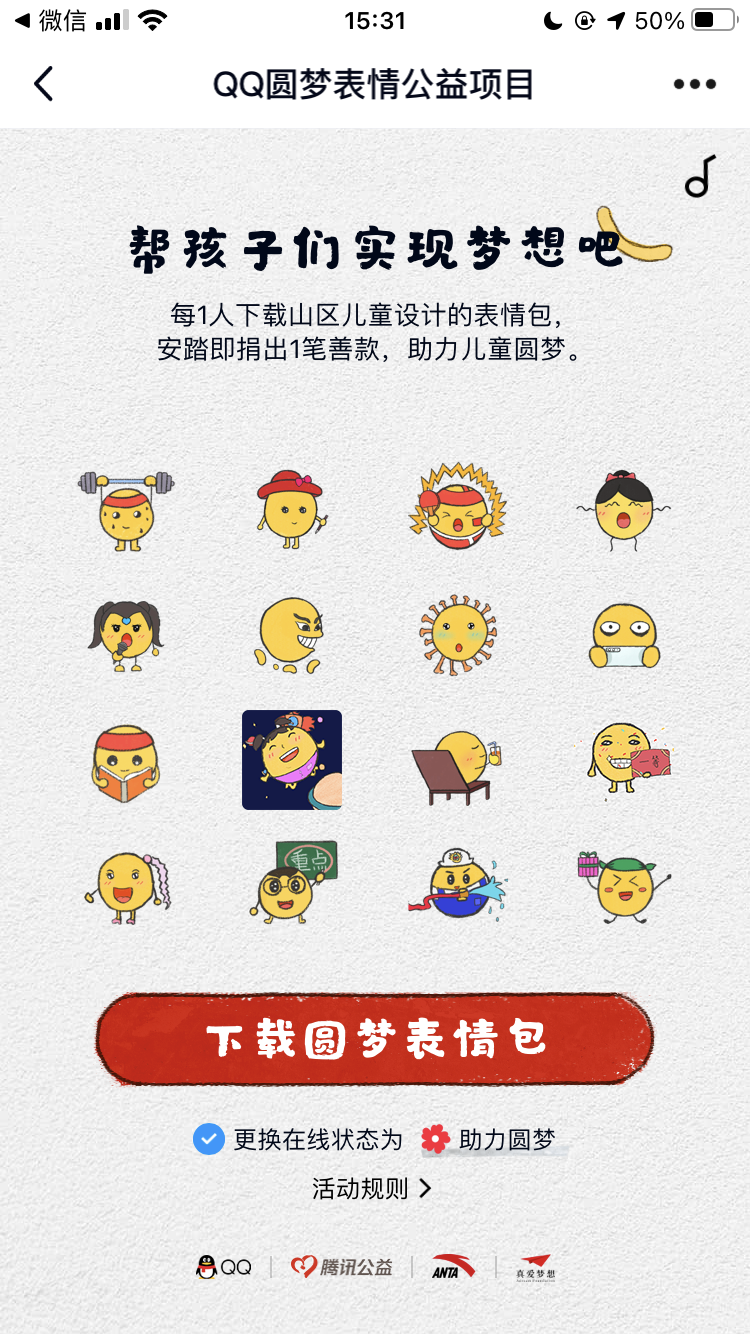Open the 活动规则 link

[372, 1189]
